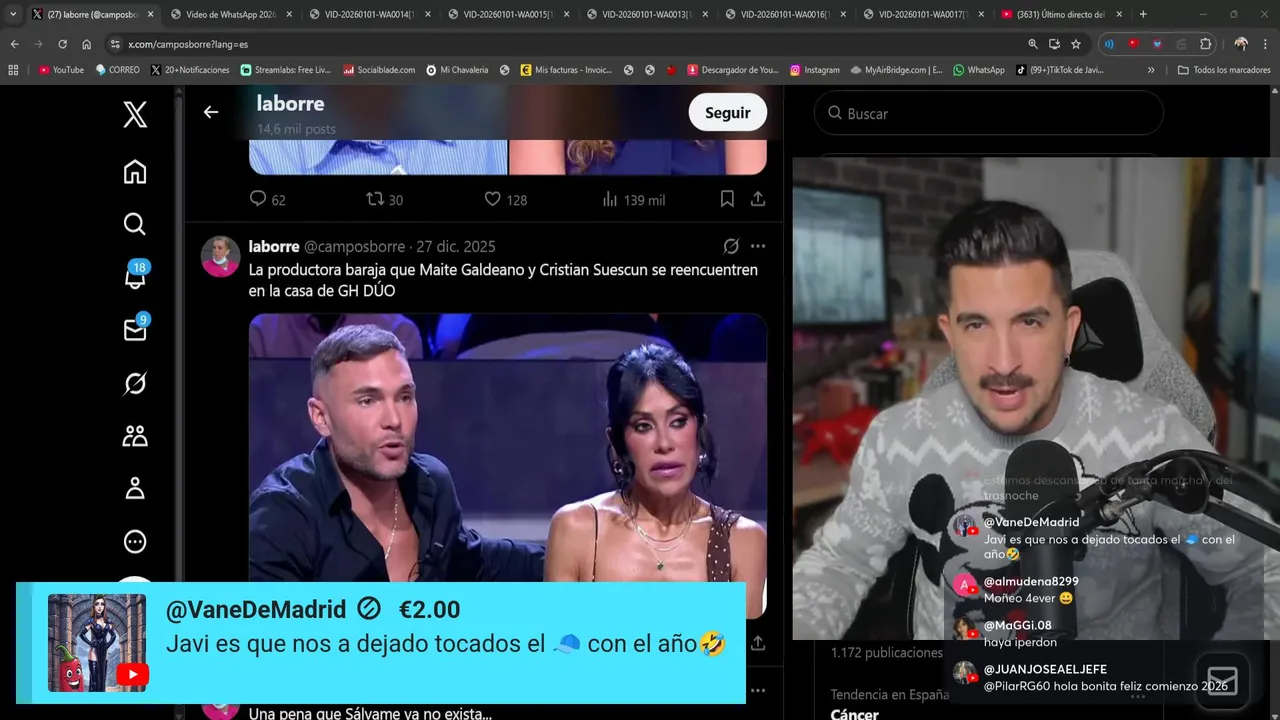Open X home from the sidebar
The image size is (1280, 720).
click(135, 172)
